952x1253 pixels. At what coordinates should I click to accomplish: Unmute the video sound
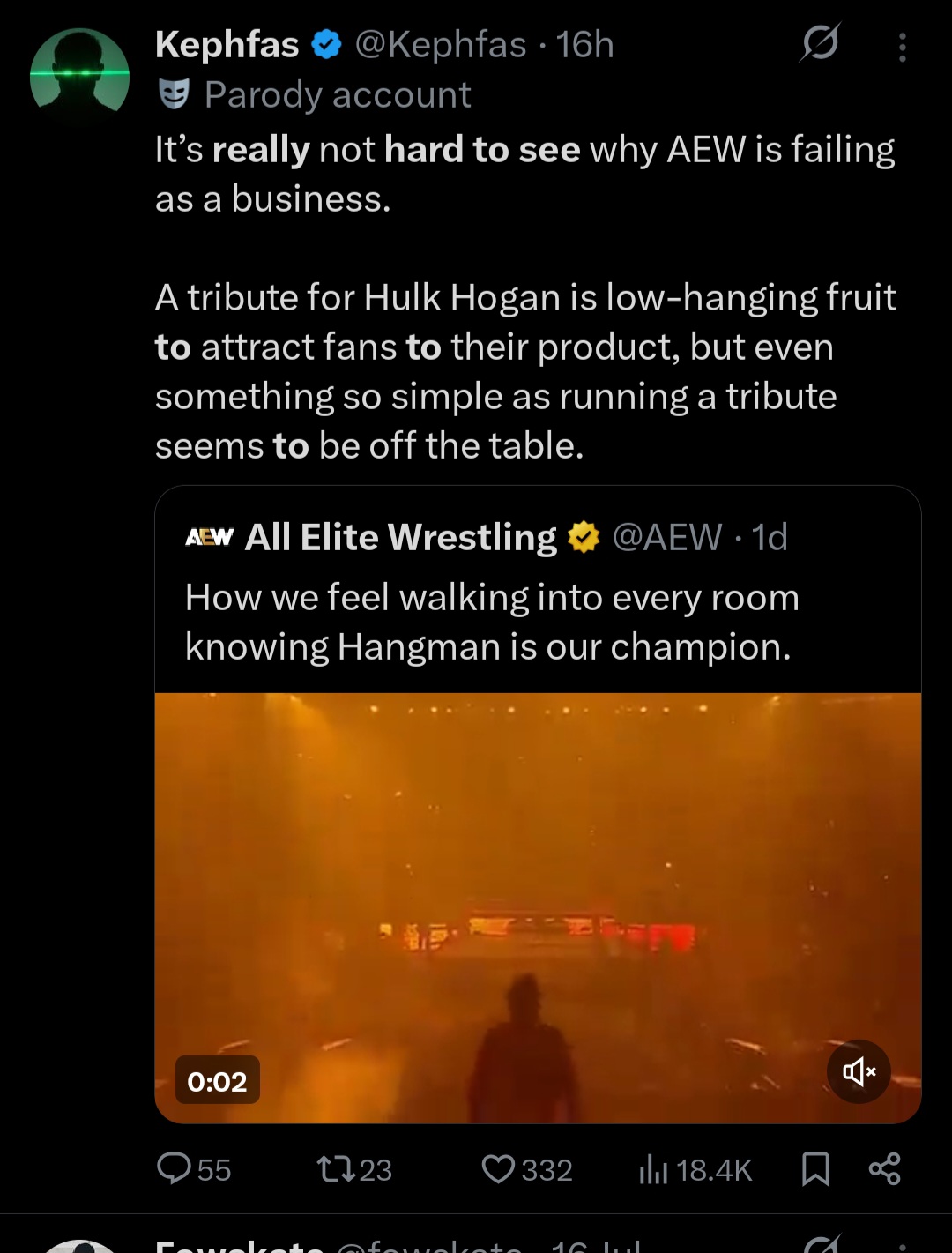pyautogui.click(x=859, y=1071)
